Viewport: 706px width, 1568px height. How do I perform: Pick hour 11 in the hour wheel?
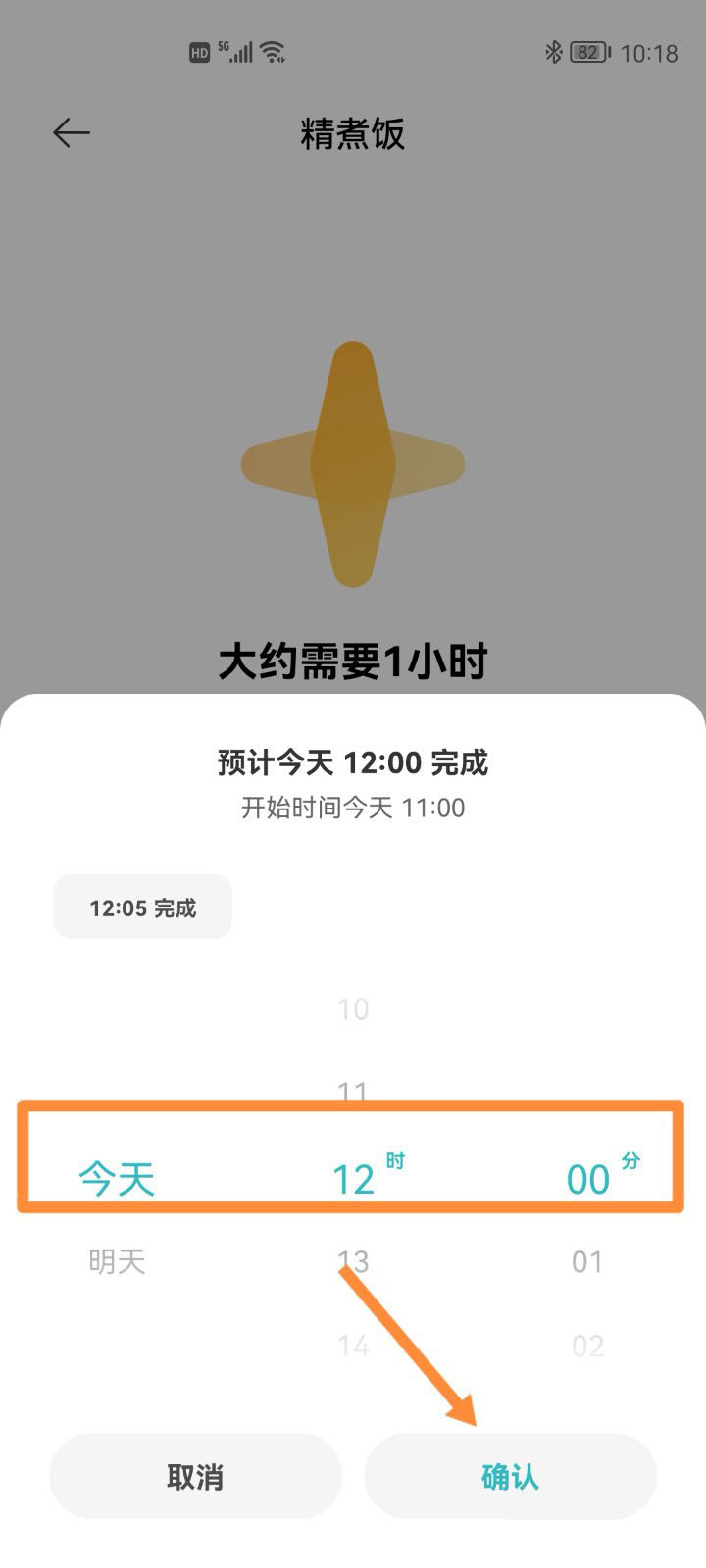pos(353,1089)
